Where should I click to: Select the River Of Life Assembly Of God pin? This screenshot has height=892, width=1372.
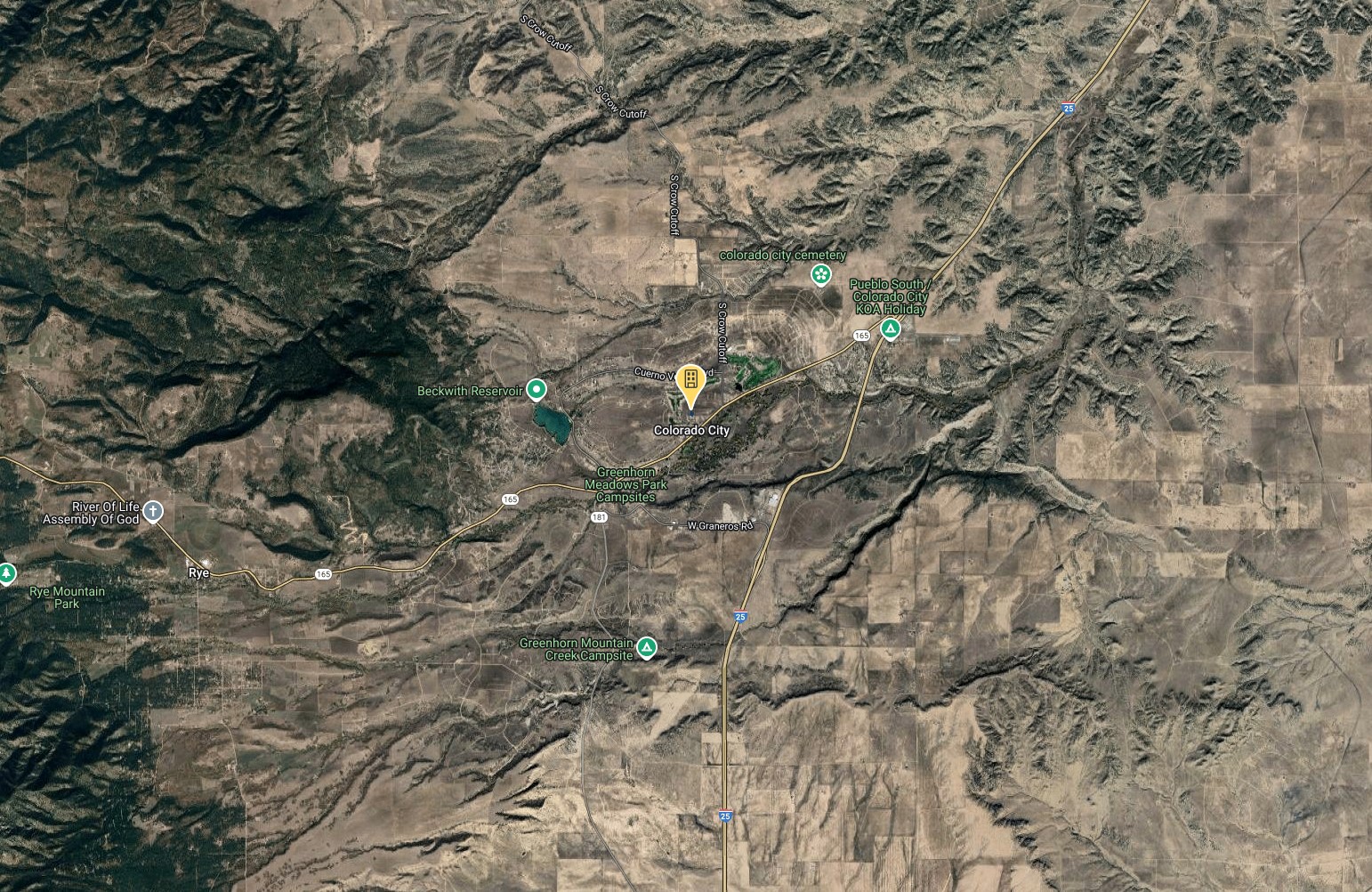pyautogui.click(x=153, y=512)
